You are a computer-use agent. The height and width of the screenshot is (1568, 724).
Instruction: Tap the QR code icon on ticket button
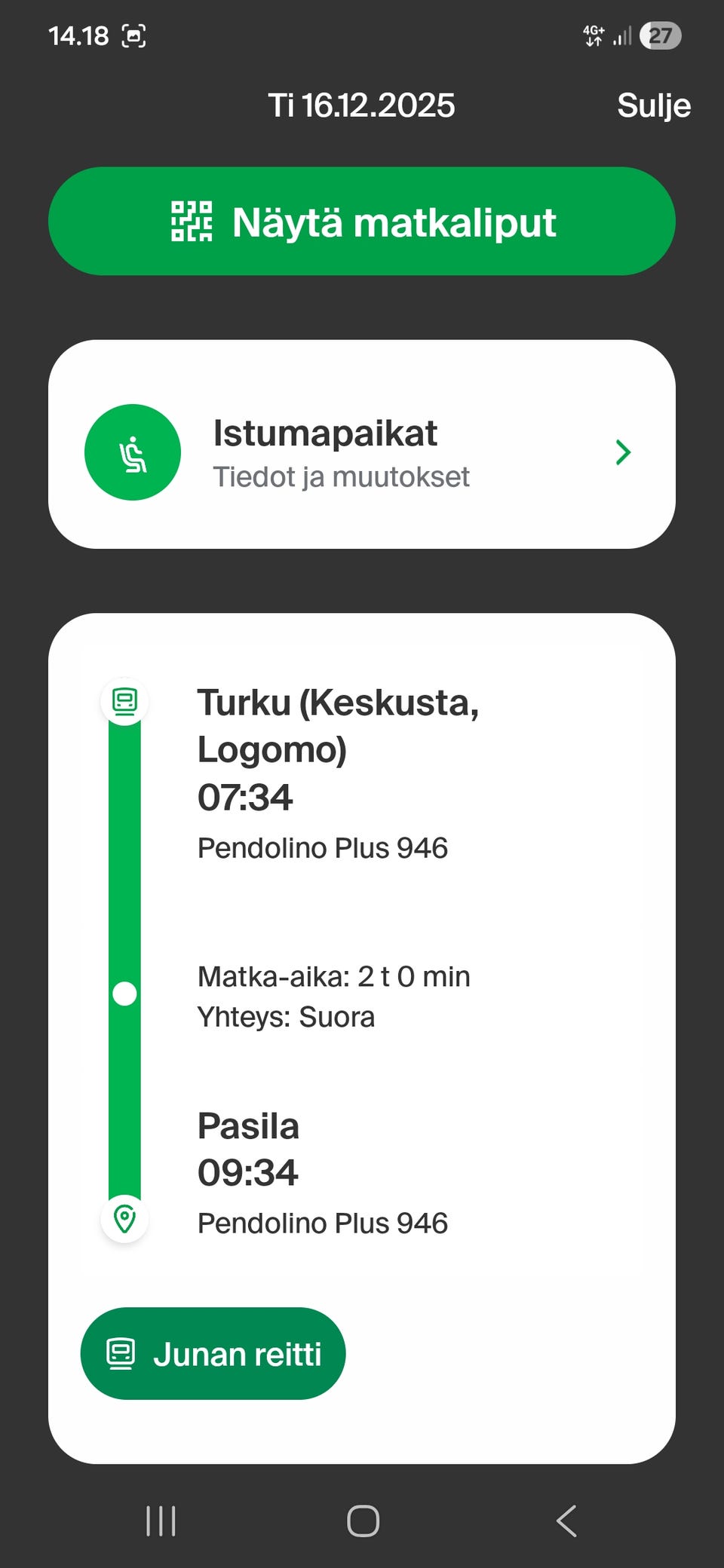(193, 221)
